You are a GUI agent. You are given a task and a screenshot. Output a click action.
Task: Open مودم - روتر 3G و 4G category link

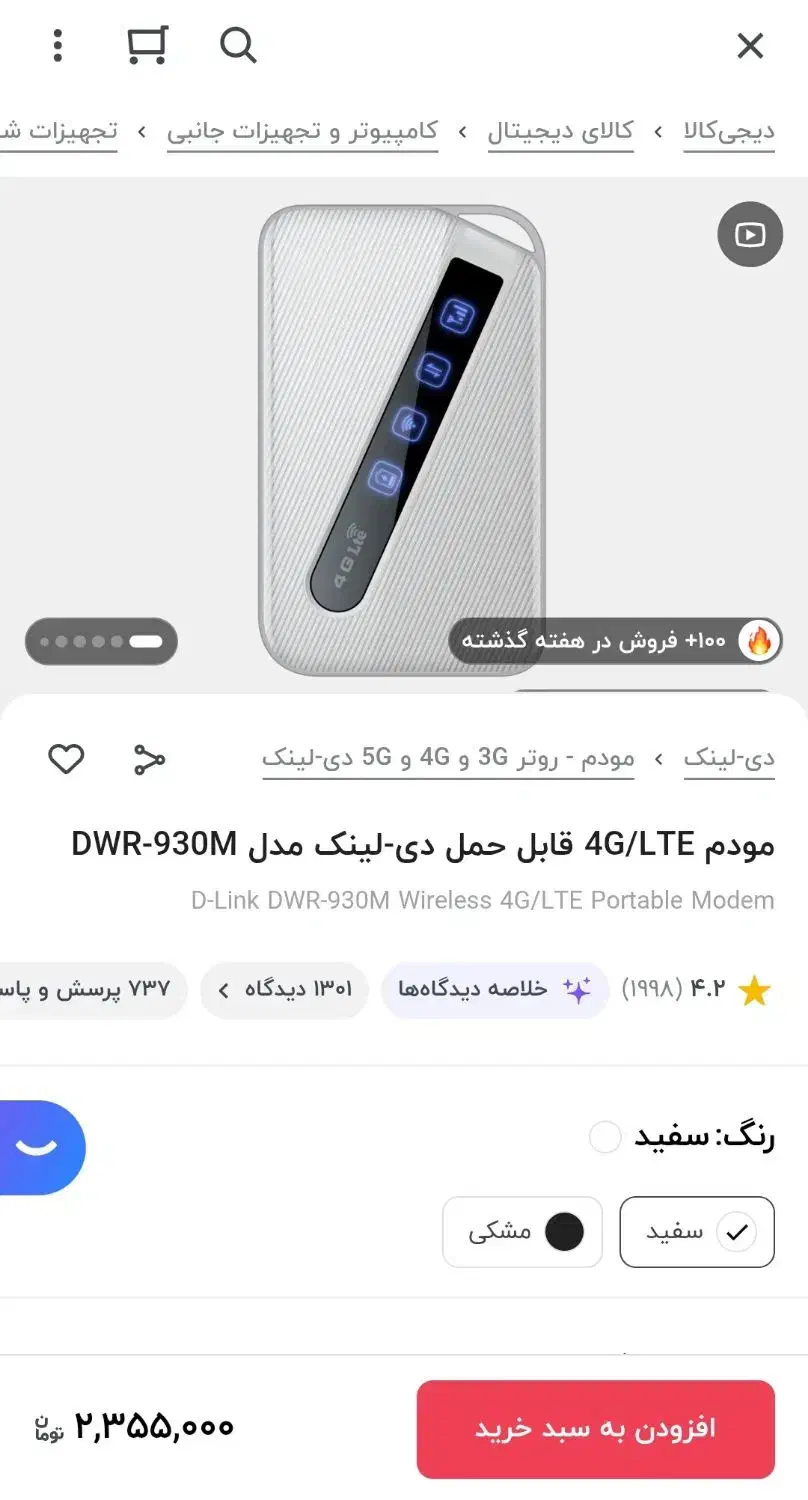tap(448, 758)
